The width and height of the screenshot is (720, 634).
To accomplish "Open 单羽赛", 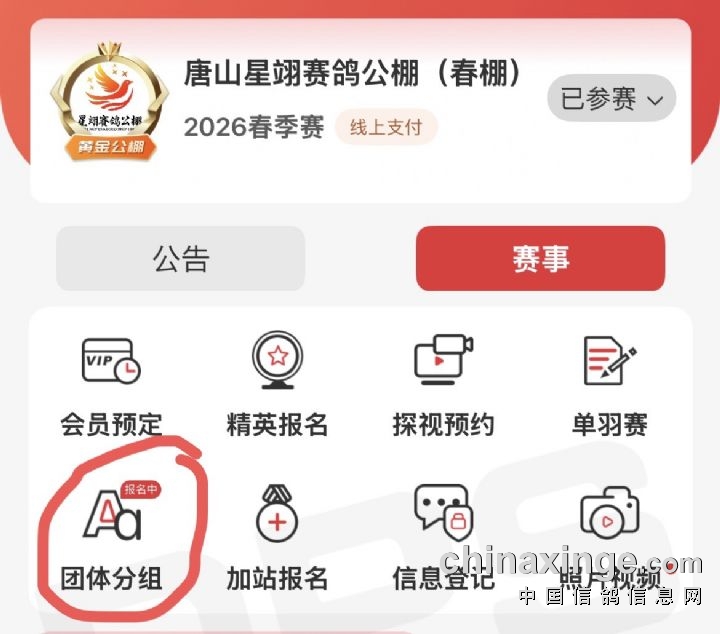I will coord(609,385).
